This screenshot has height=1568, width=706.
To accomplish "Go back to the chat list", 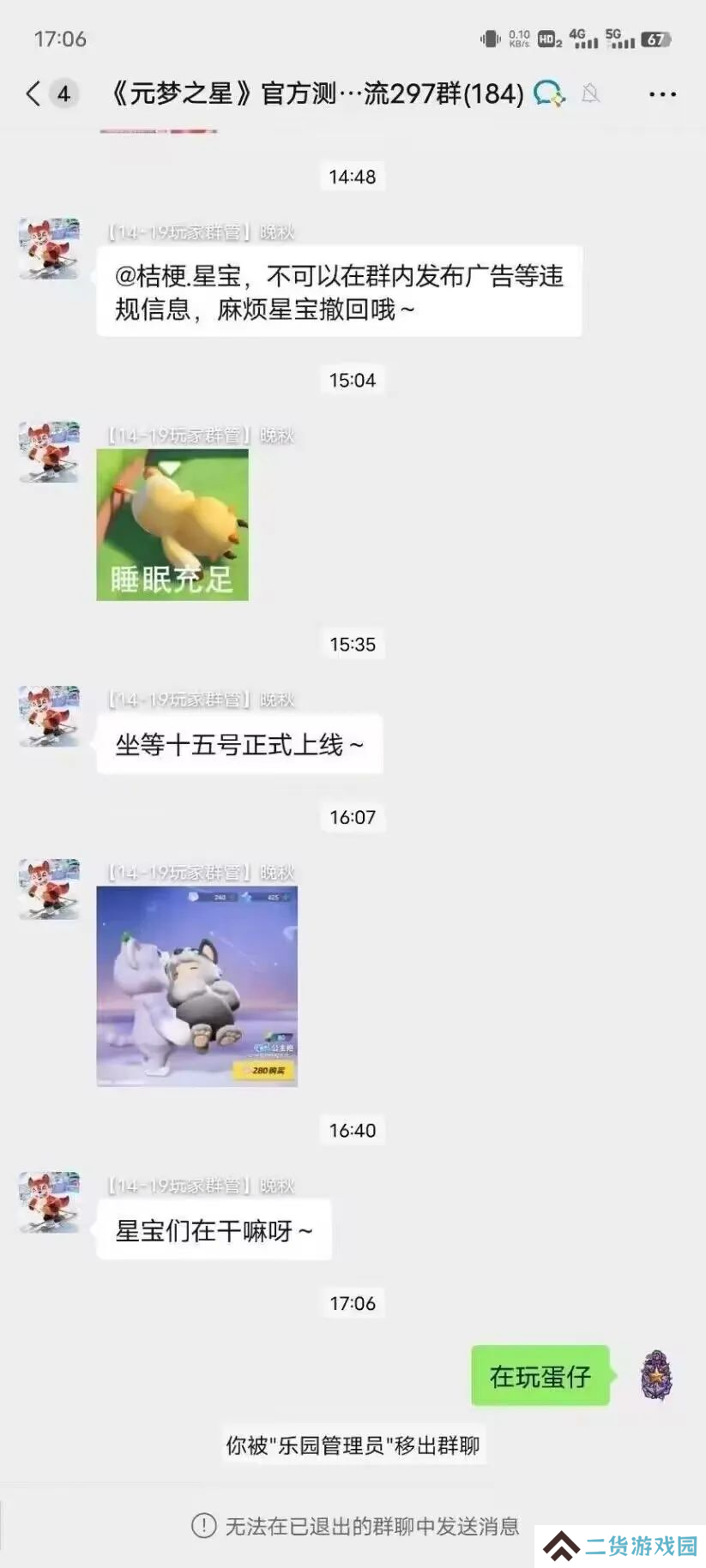I will 34,93.
